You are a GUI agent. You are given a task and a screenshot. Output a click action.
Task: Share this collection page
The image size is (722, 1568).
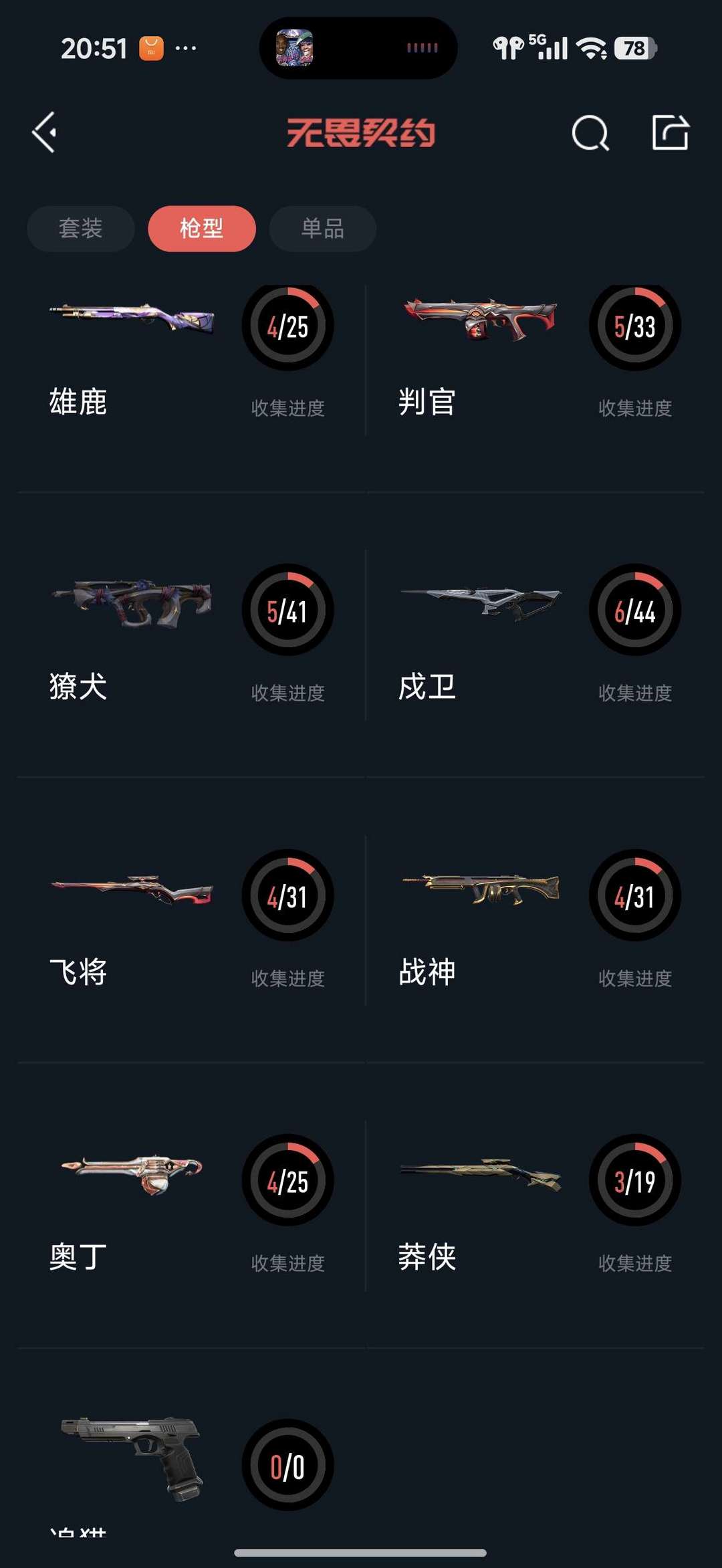[x=670, y=132]
